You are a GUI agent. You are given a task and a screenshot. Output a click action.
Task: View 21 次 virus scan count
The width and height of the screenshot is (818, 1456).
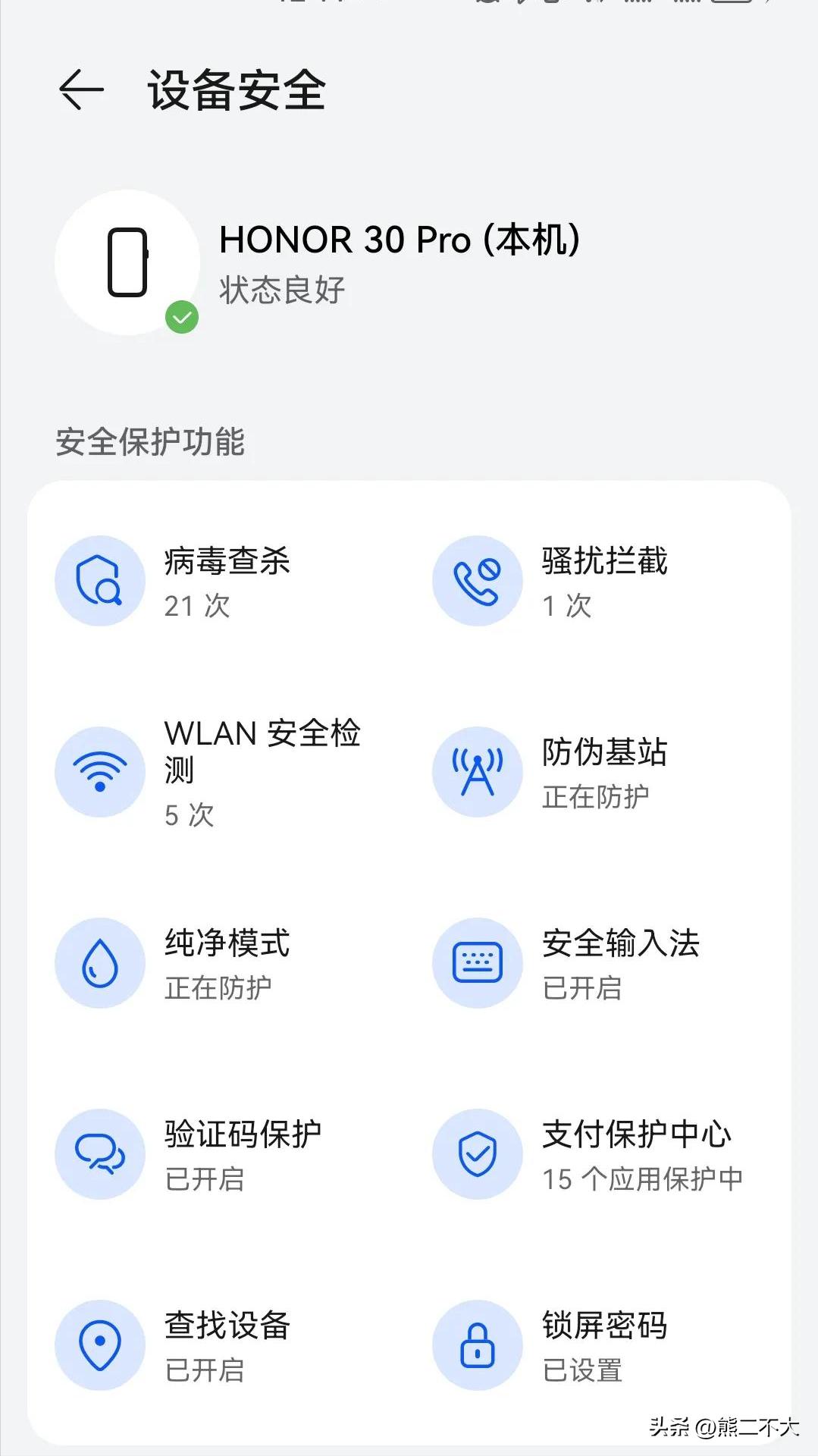196,606
